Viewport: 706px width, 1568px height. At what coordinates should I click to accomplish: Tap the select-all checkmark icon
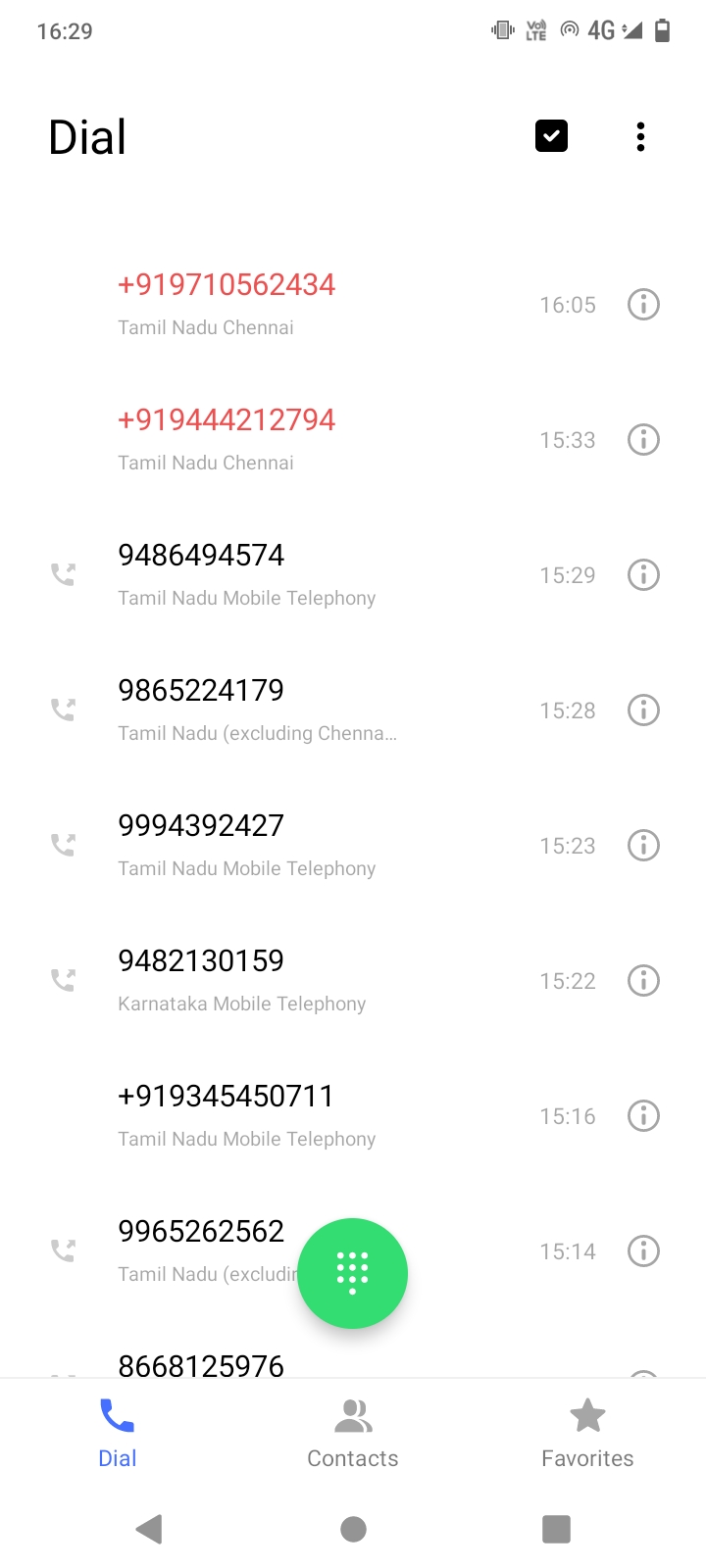[x=551, y=136]
